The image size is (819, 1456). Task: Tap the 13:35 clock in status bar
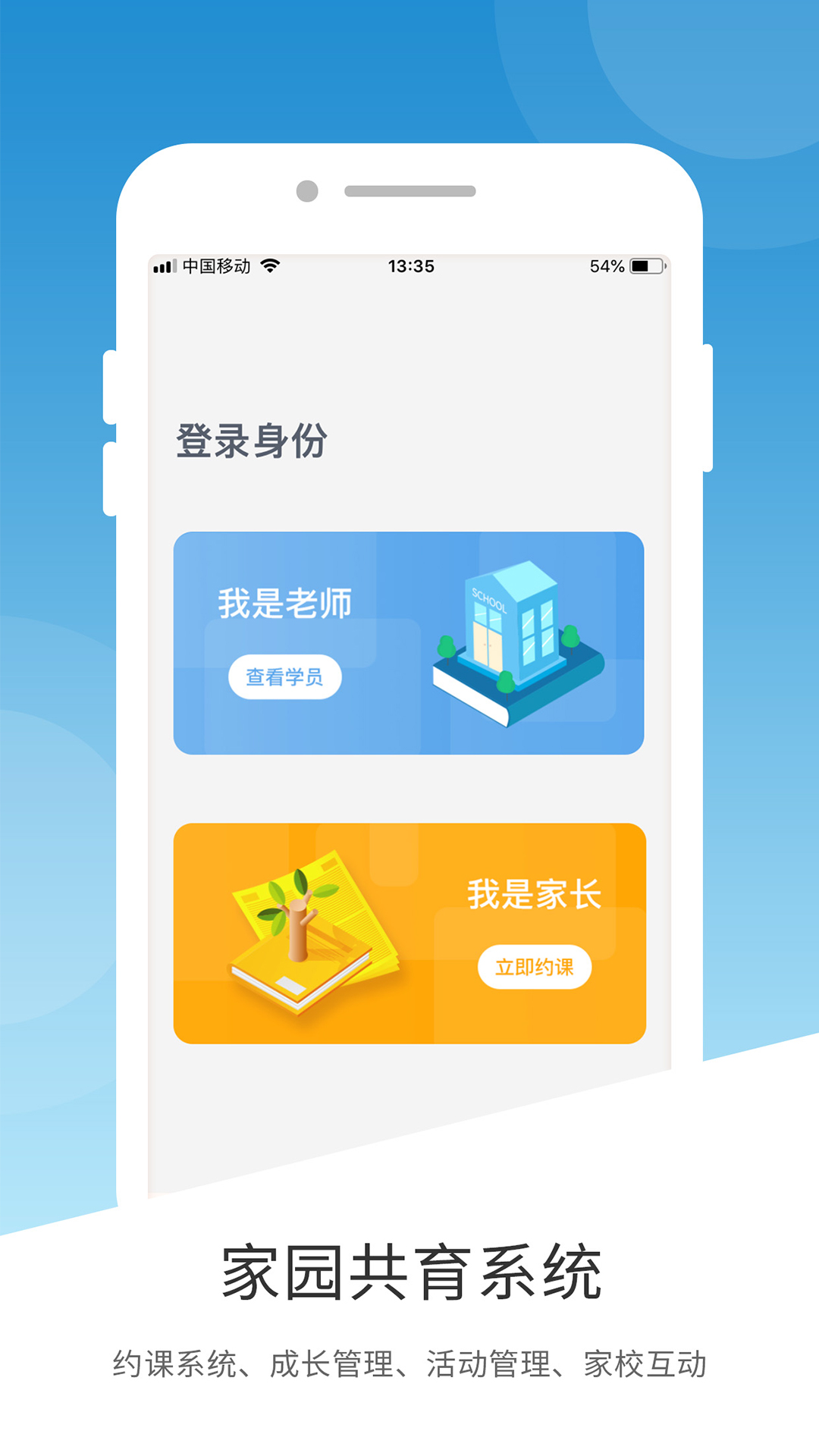click(x=410, y=265)
